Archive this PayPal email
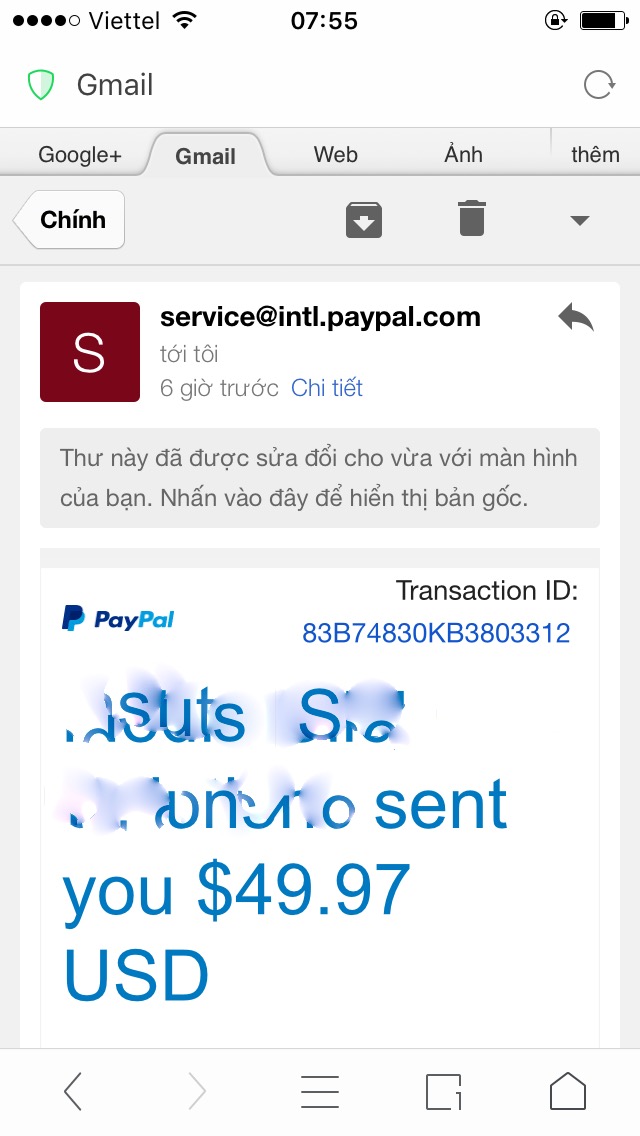Image resolution: width=640 pixels, height=1136 pixels. [364, 219]
